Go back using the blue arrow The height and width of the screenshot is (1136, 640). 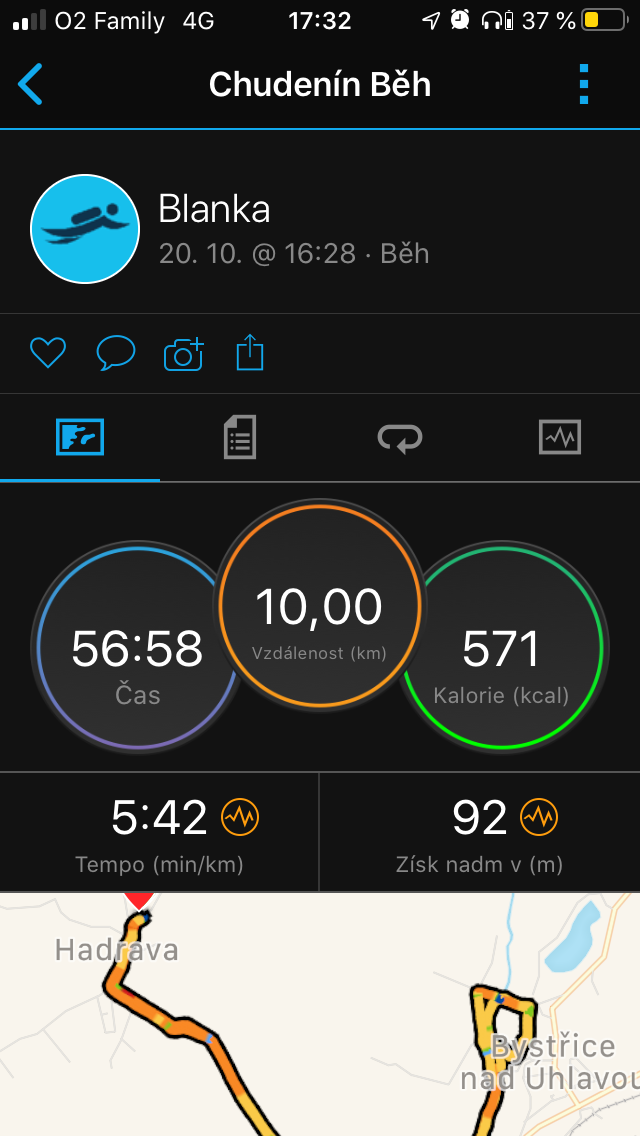tap(30, 85)
